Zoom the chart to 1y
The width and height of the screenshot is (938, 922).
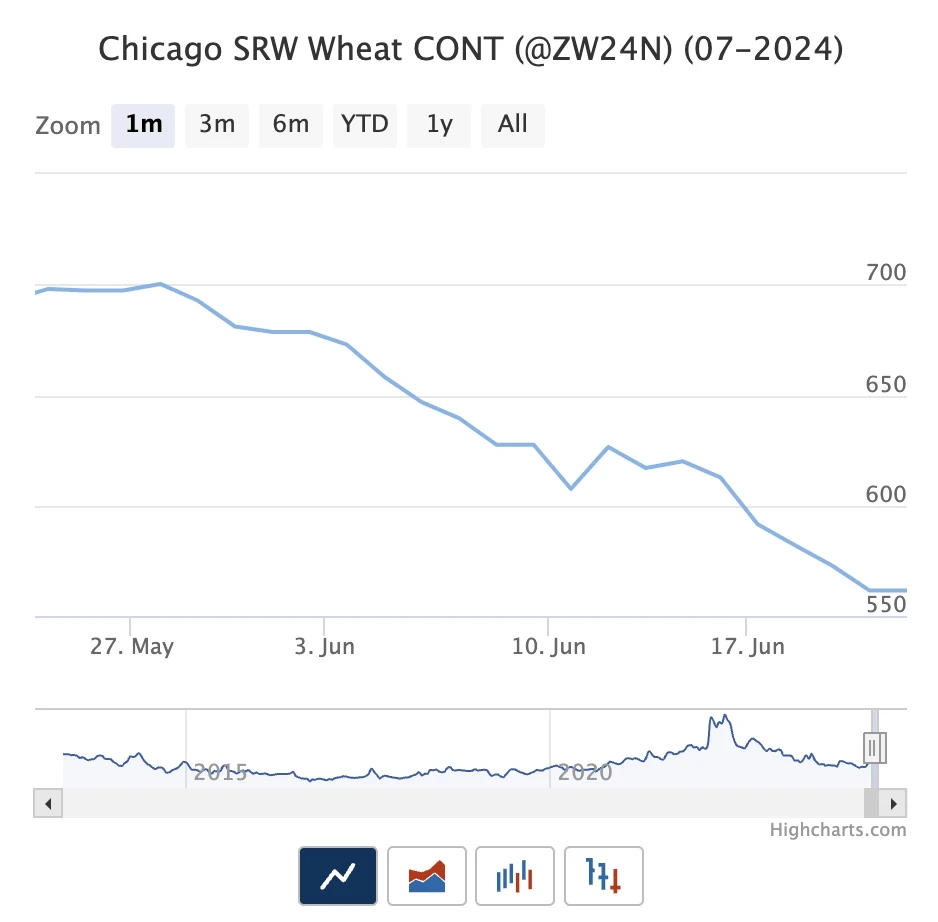[x=439, y=125]
